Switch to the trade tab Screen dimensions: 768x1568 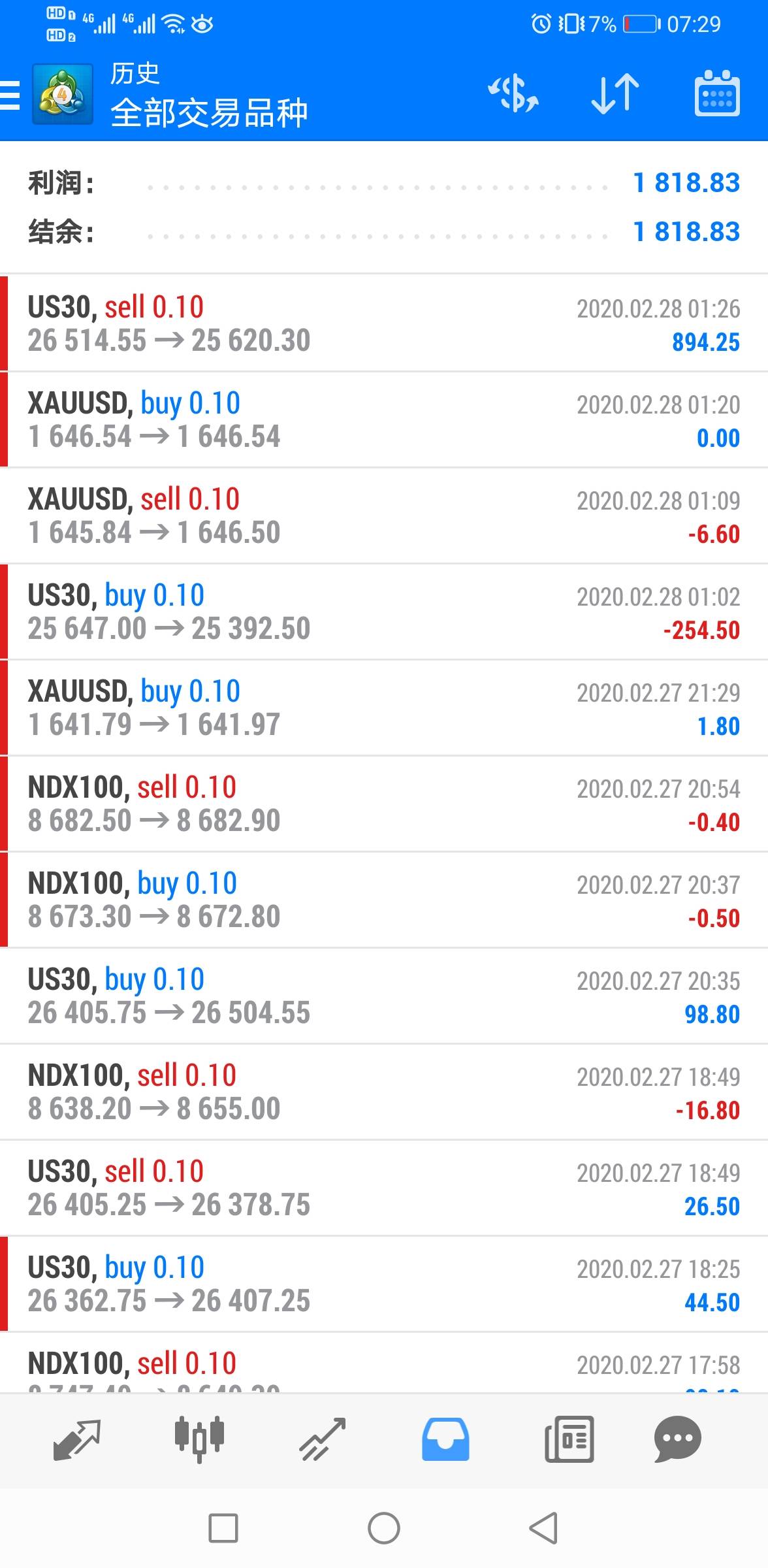(322, 1440)
